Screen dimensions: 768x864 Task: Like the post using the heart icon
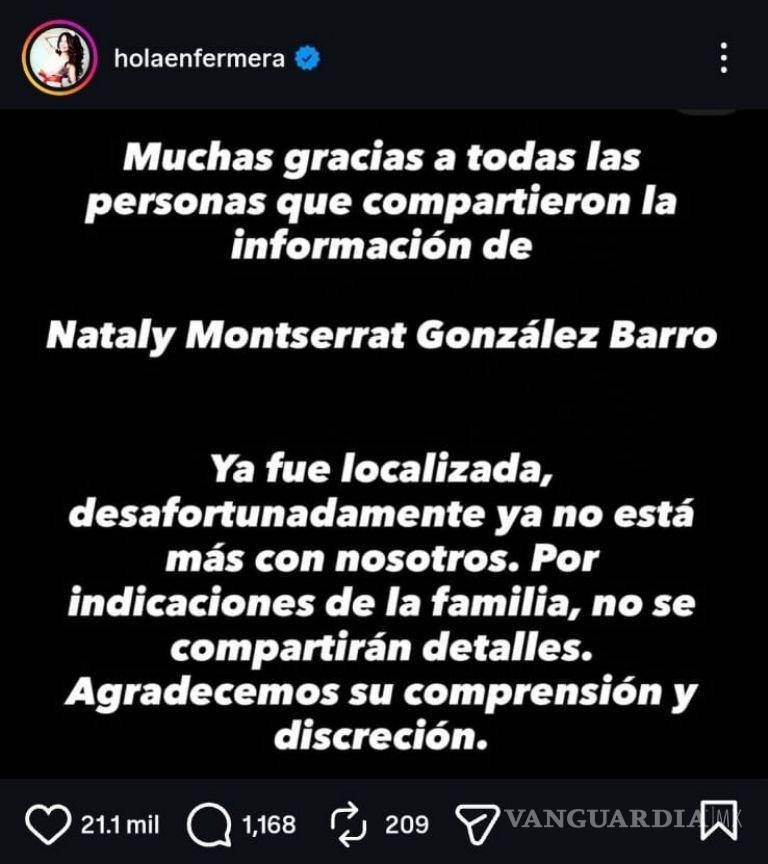47,821
